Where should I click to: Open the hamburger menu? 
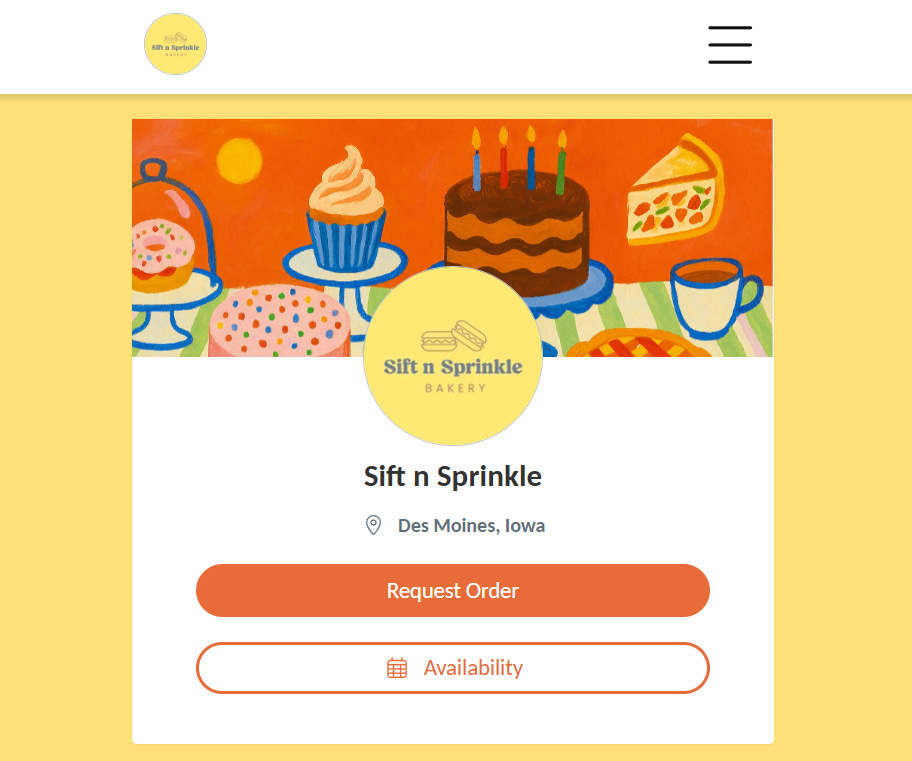click(x=730, y=45)
